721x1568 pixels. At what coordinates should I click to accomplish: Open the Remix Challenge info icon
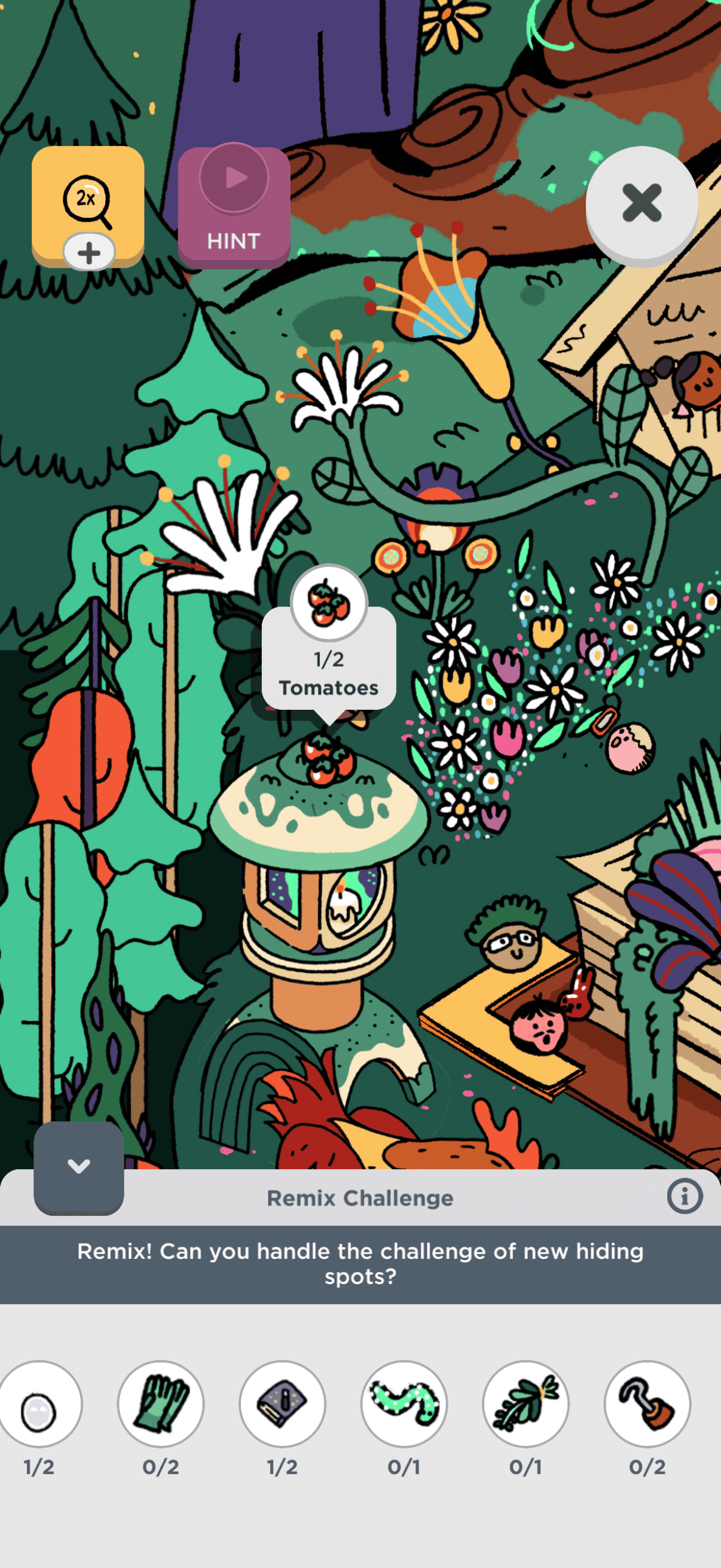tap(685, 1197)
